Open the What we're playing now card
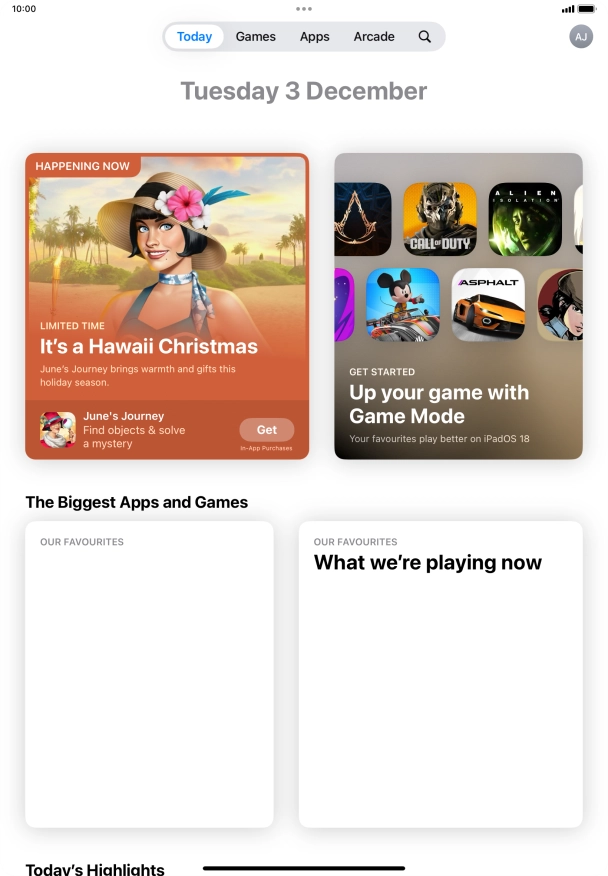The width and height of the screenshot is (608, 876). click(x=440, y=680)
